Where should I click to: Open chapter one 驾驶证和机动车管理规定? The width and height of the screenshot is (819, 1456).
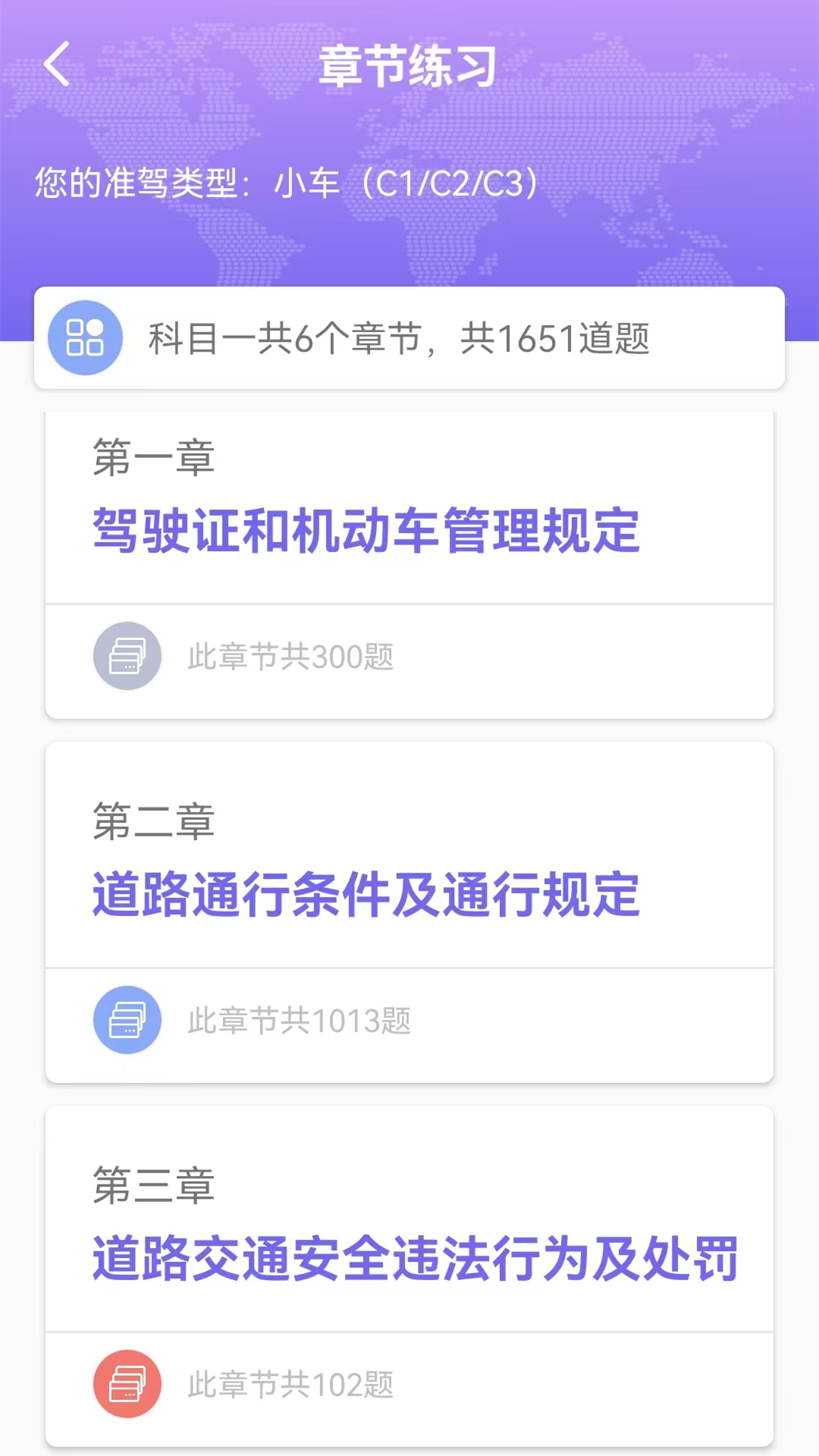(x=366, y=529)
